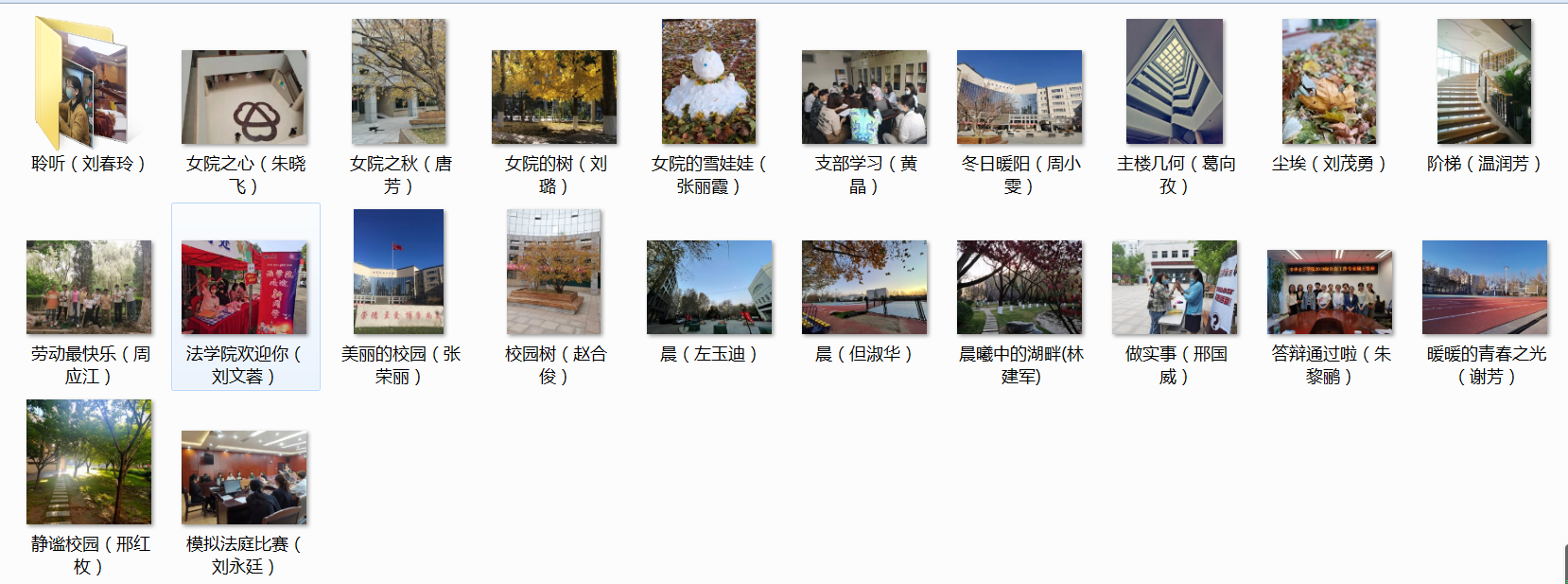Open the 支部学习（黄晶）image
1568x584 pixels.
(x=864, y=97)
